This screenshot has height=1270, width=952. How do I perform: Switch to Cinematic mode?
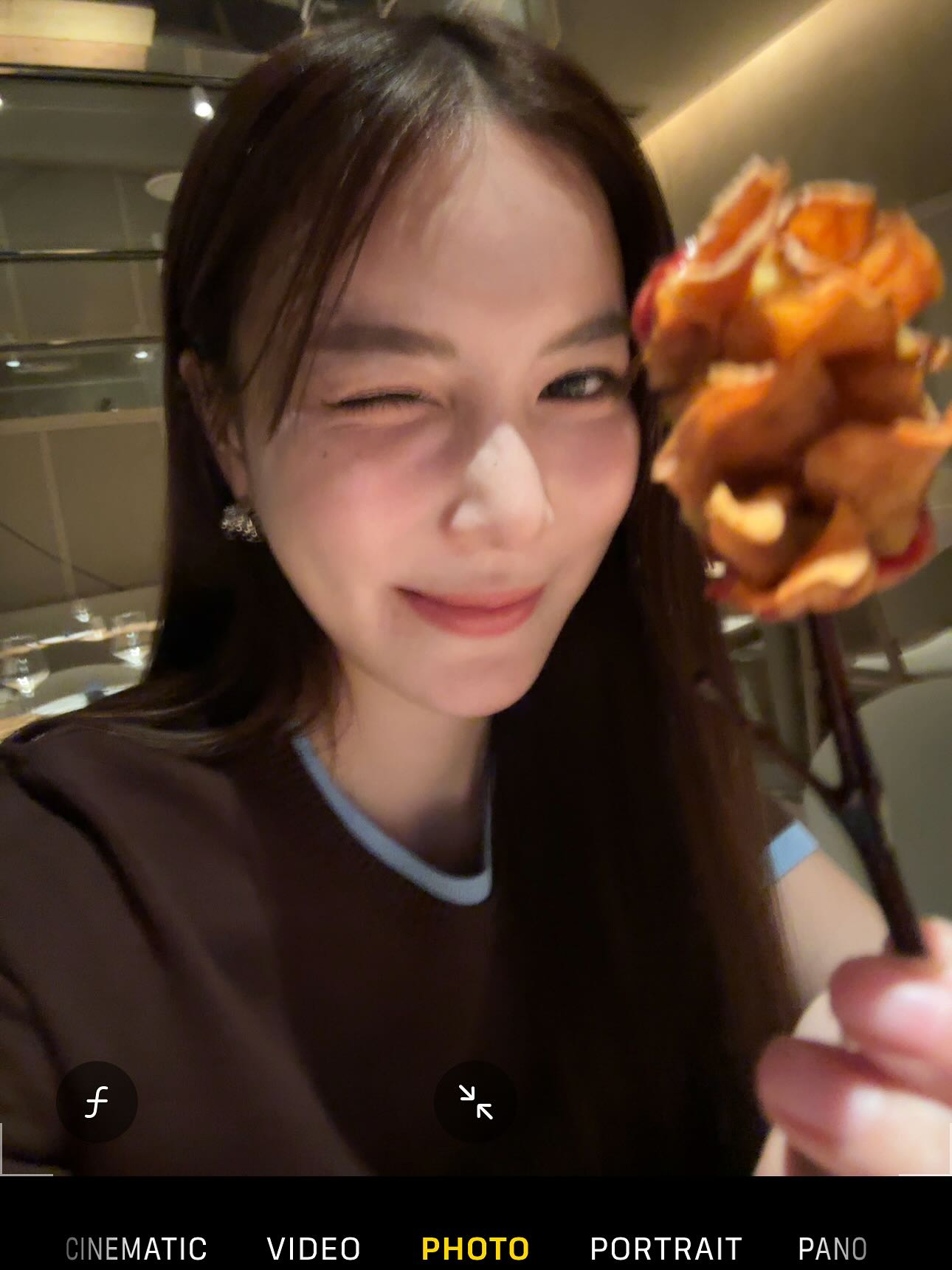(x=137, y=1249)
